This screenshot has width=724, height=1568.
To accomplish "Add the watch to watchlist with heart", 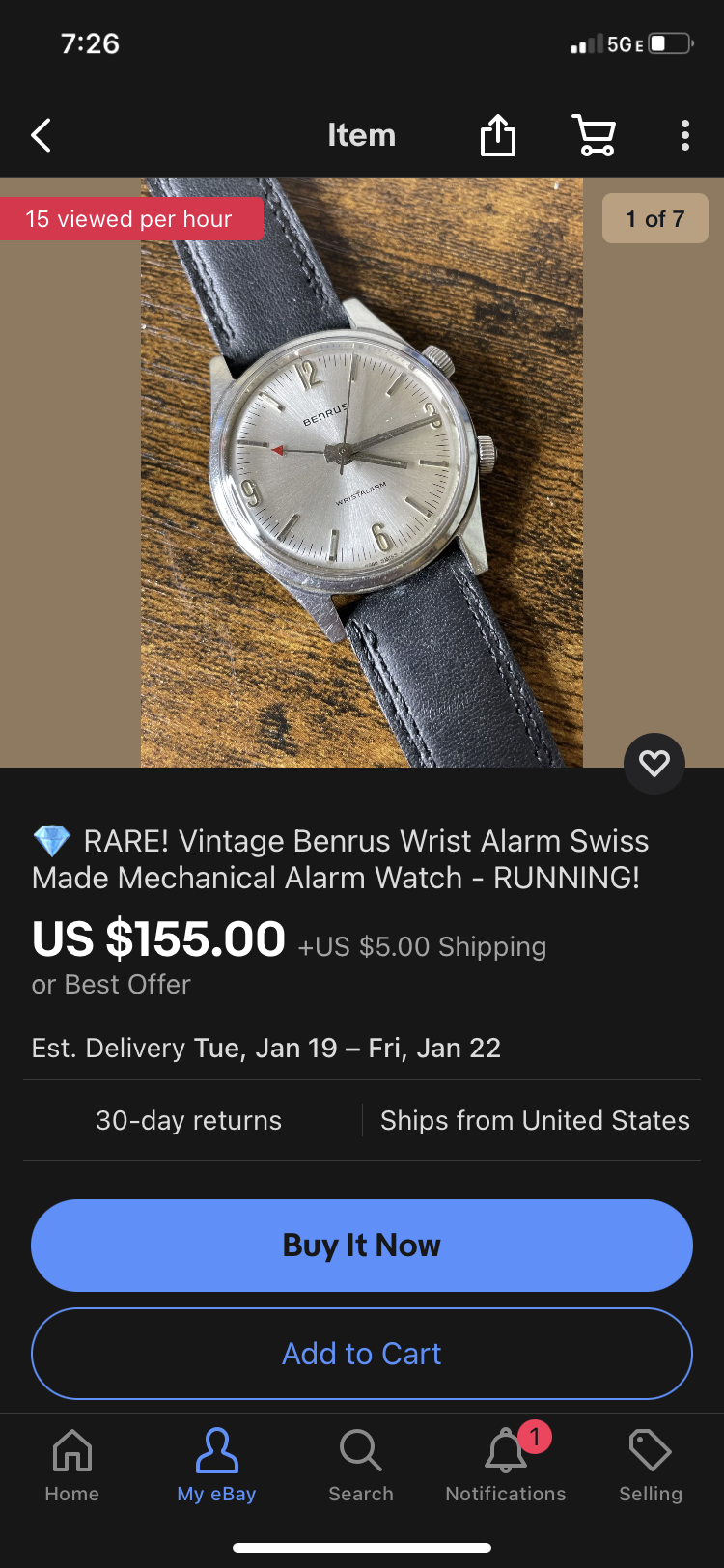I will coord(654,764).
